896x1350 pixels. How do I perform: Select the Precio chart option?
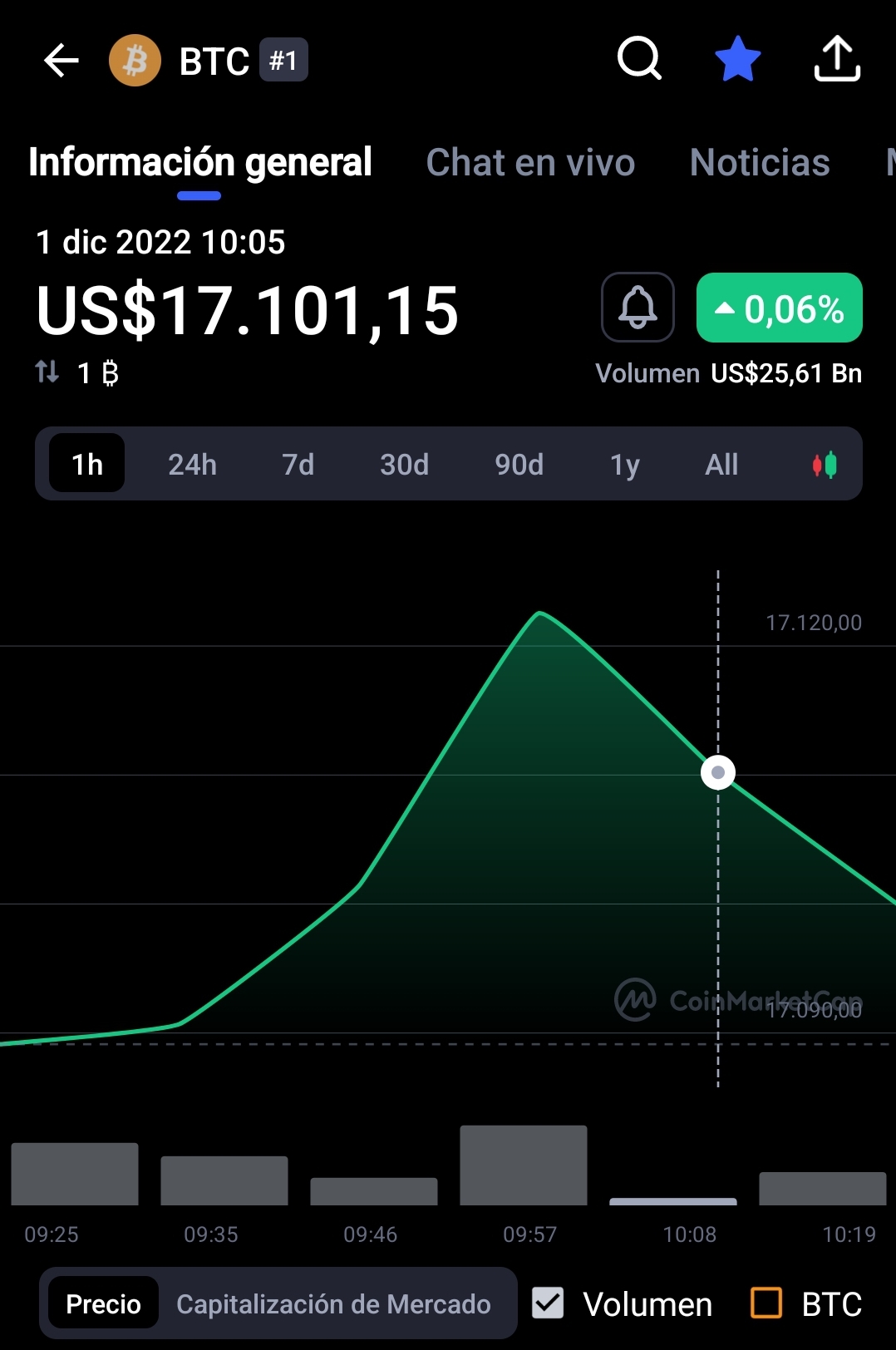tap(103, 1303)
